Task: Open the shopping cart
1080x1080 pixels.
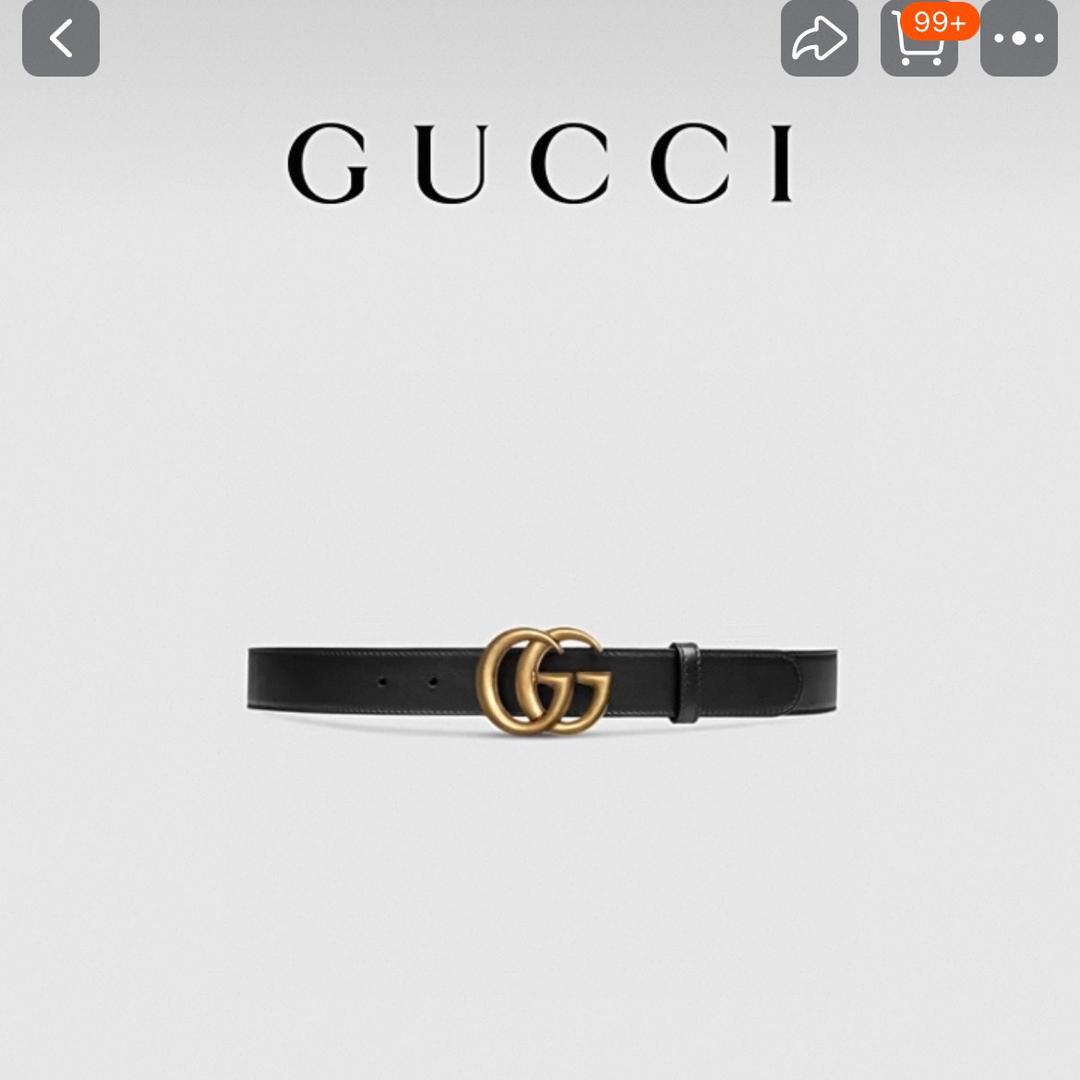Action: 918,42
